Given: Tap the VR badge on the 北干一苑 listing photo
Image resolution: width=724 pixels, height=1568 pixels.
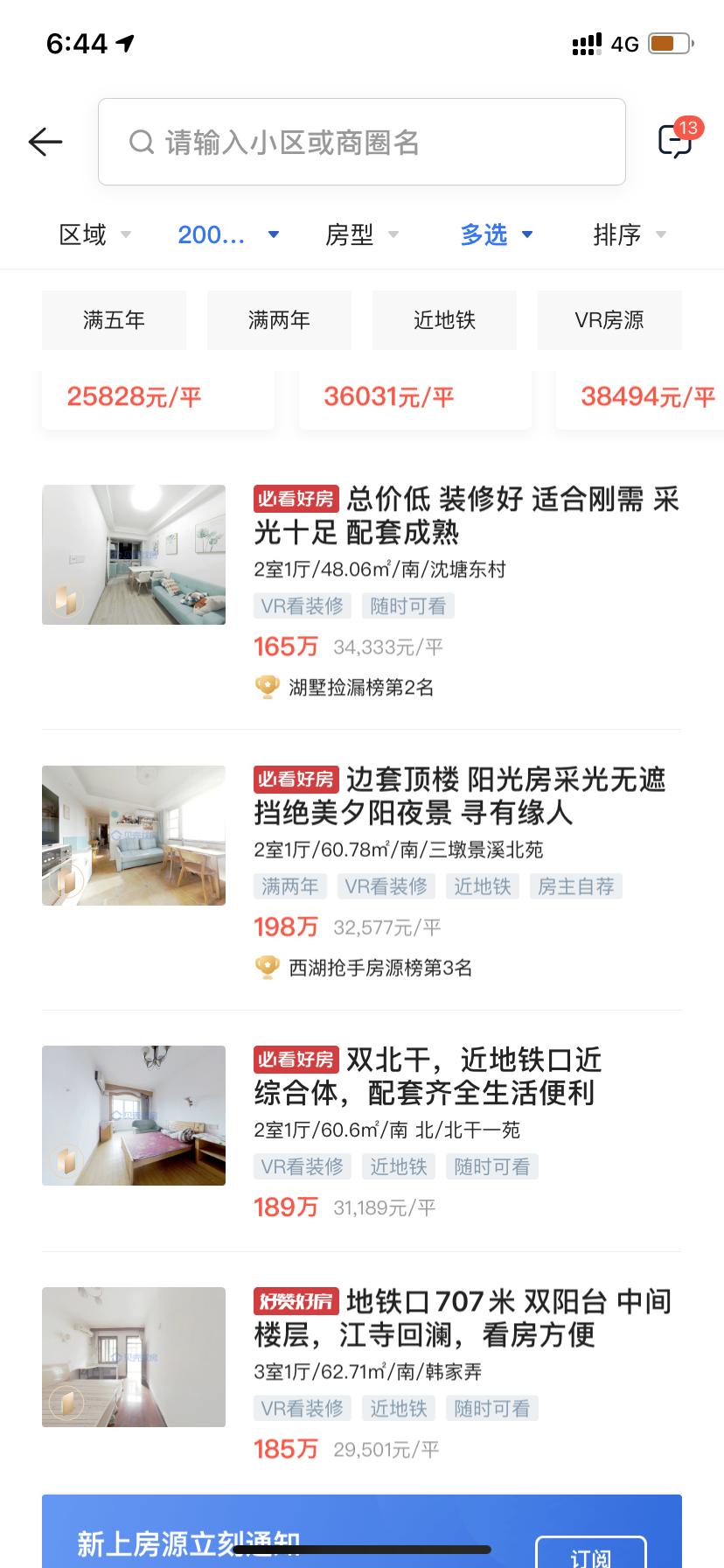Looking at the screenshot, I should tap(65, 1162).
